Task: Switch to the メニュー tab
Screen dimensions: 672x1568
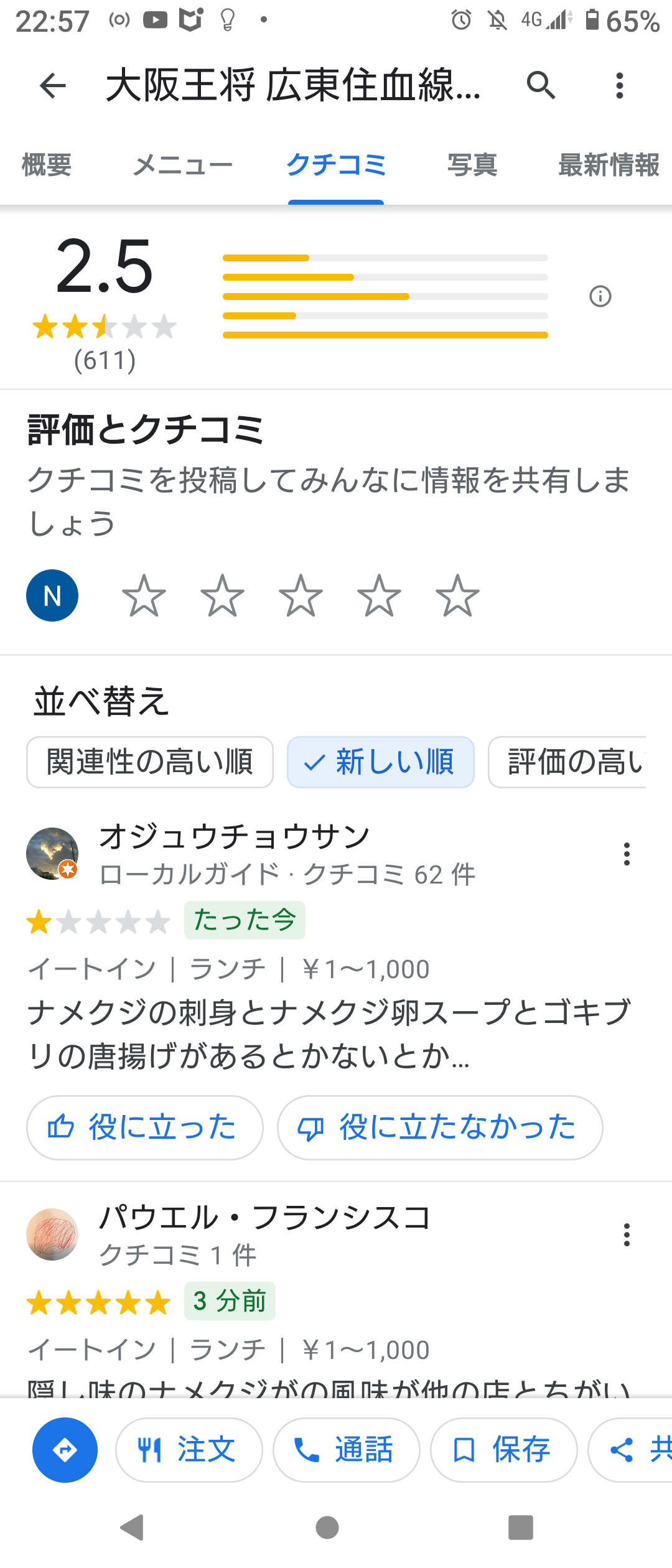Action: click(x=184, y=165)
